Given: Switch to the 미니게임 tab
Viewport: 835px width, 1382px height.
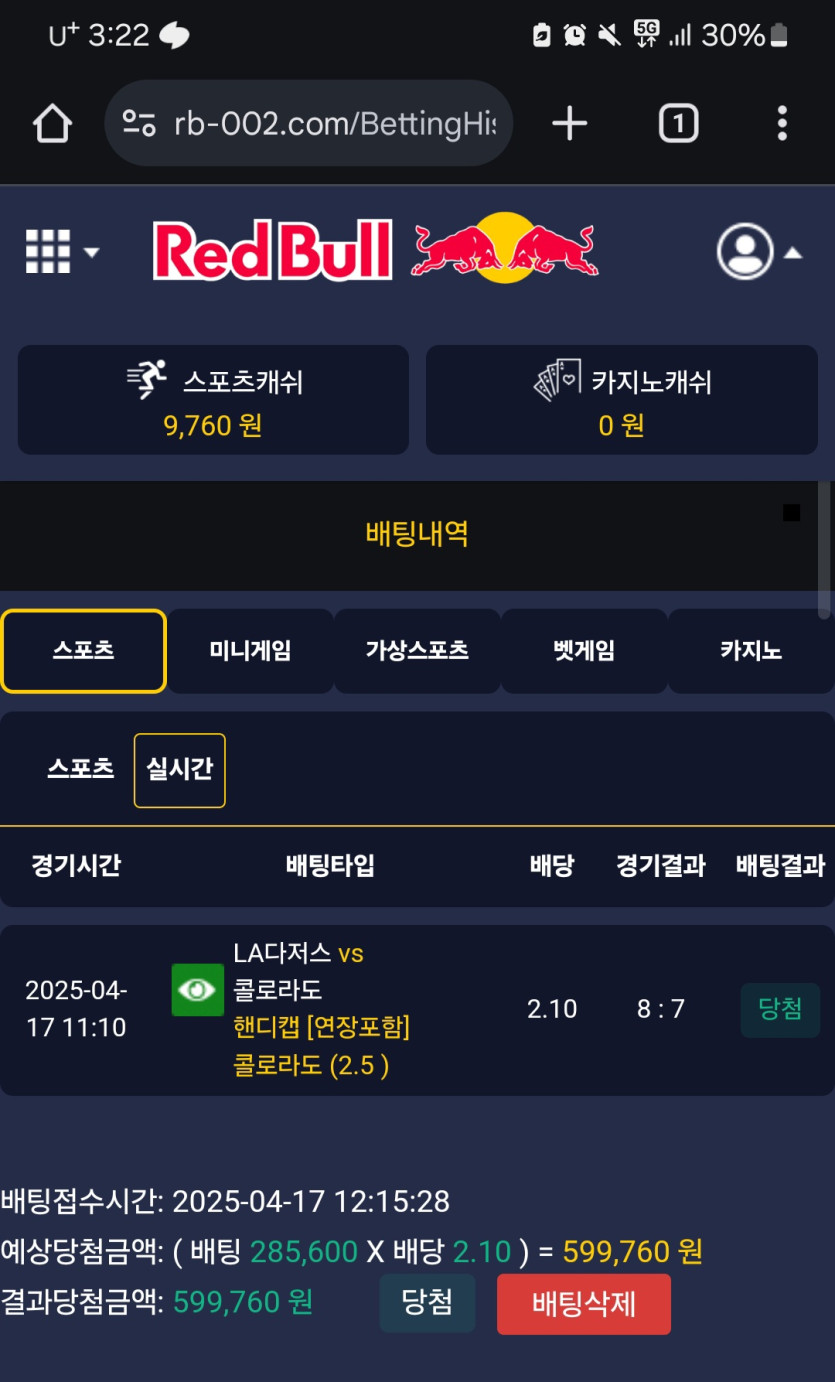Looking at the screenshot, I should tap(250, 651).
